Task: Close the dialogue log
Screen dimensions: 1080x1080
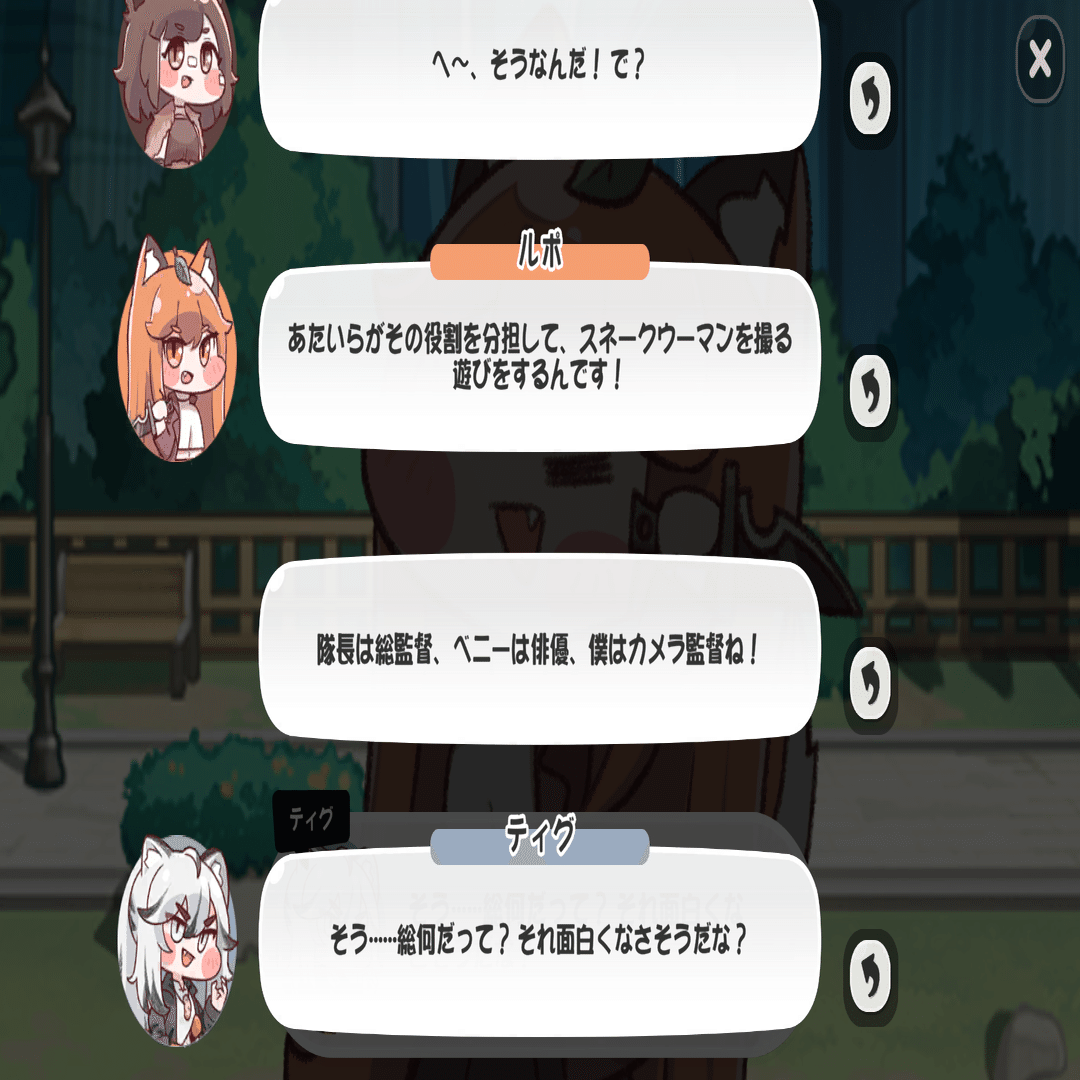Action: (x=1040, y=60)
